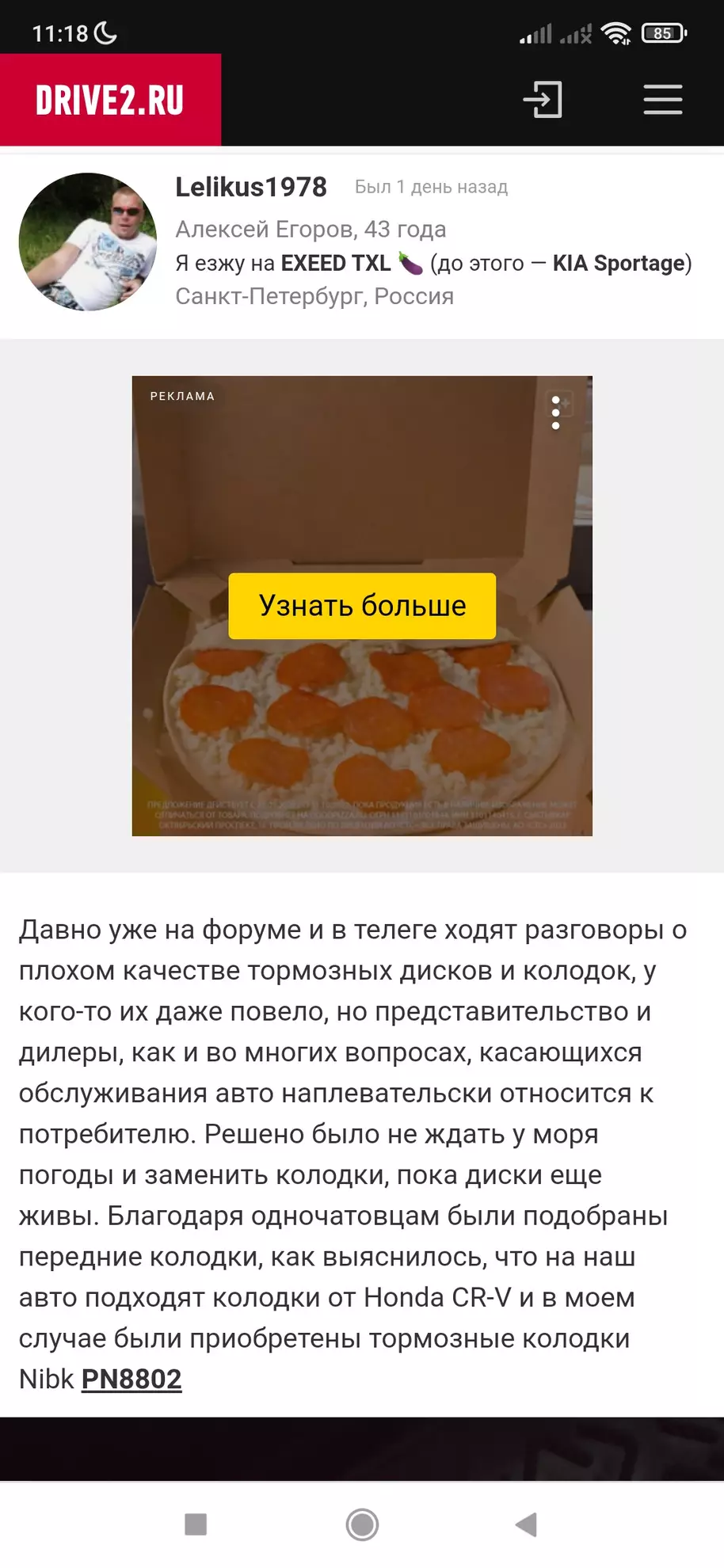Open the hamburger menu
This screenshot has height=1568, width=724.
point(662,100)
